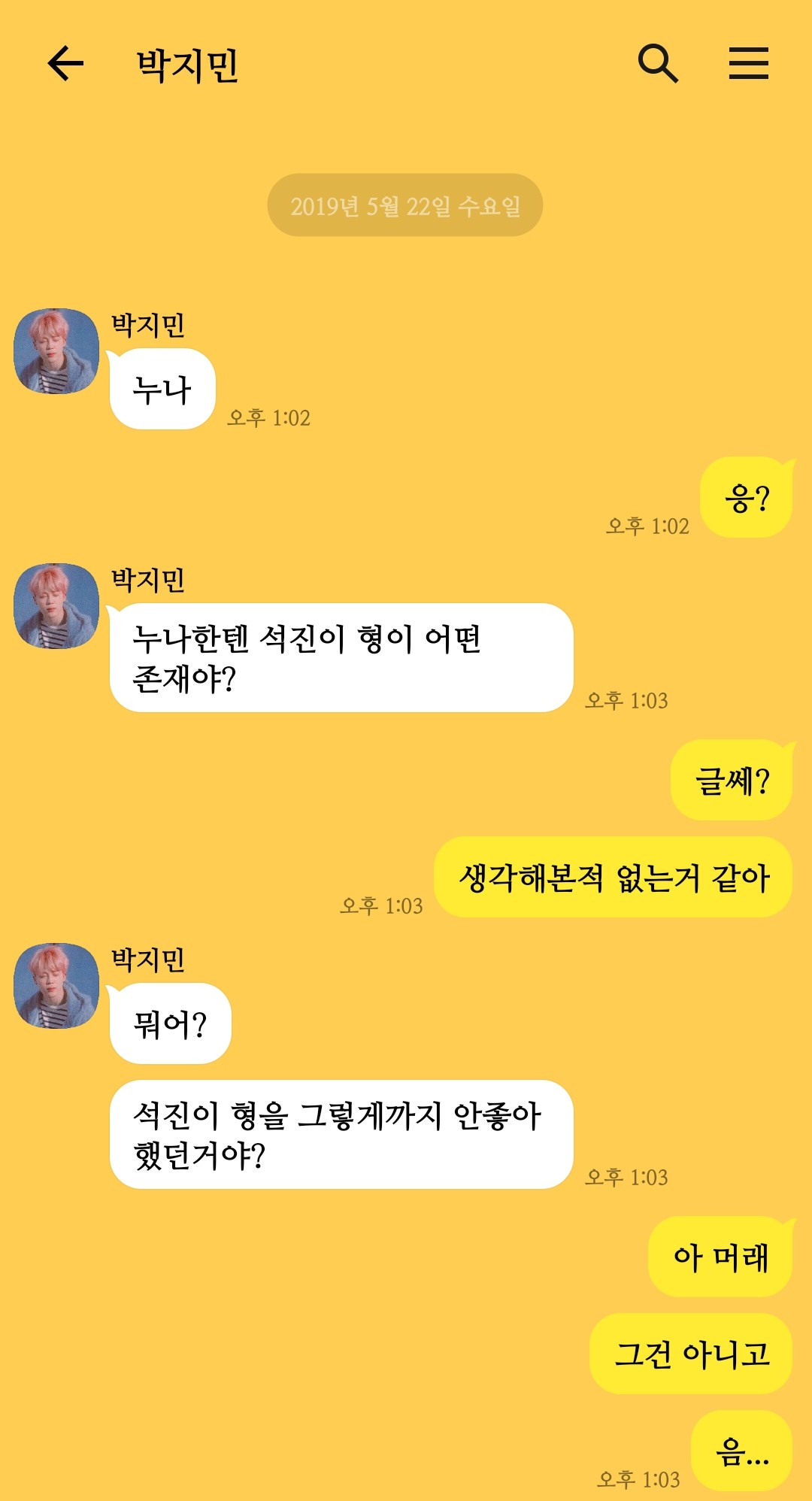
Task: Open 박지민's profile picture beside the 누나 message
Action: tap(56, 351)
